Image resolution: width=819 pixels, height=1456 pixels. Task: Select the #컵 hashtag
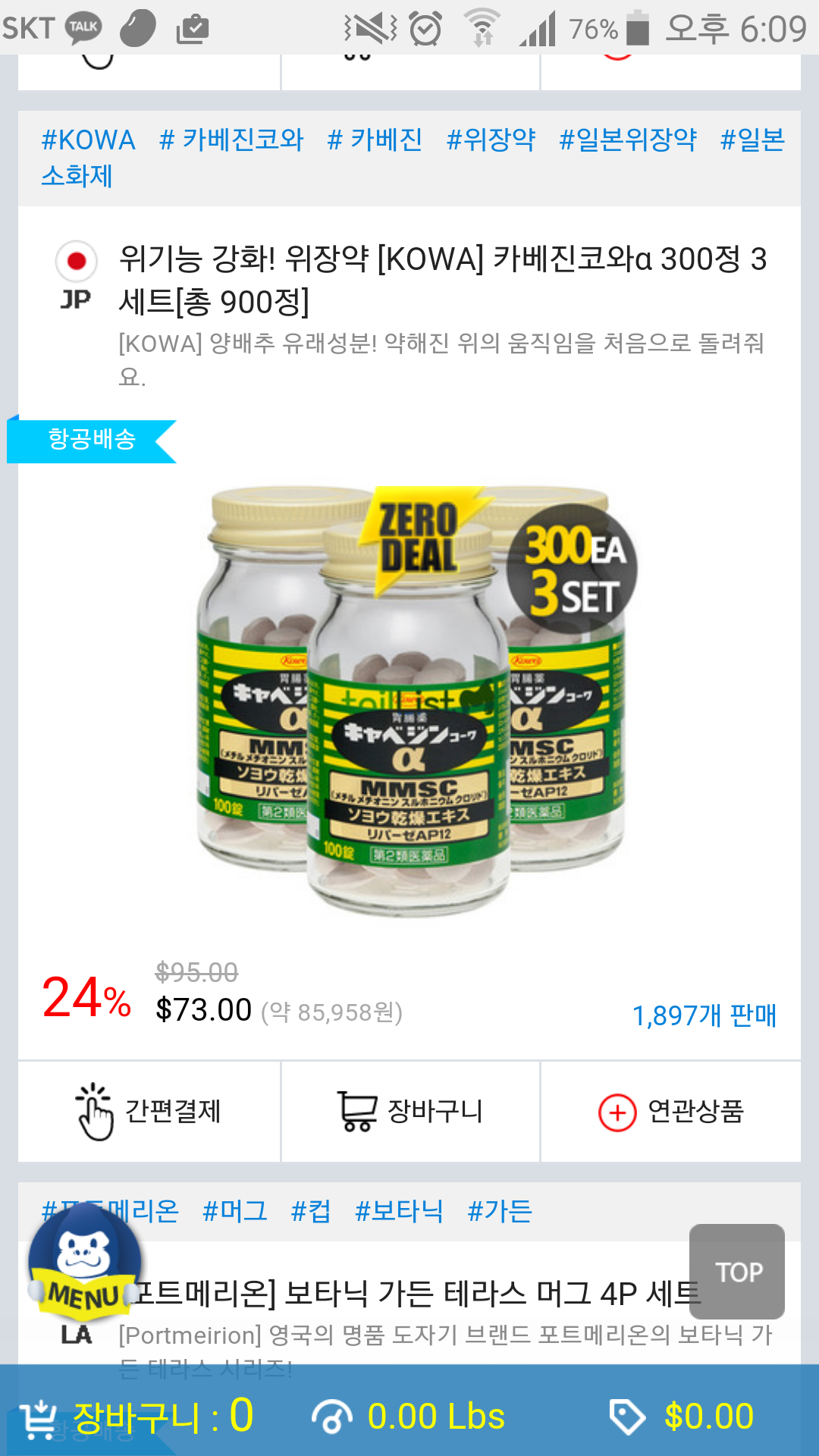(311, 1211)
